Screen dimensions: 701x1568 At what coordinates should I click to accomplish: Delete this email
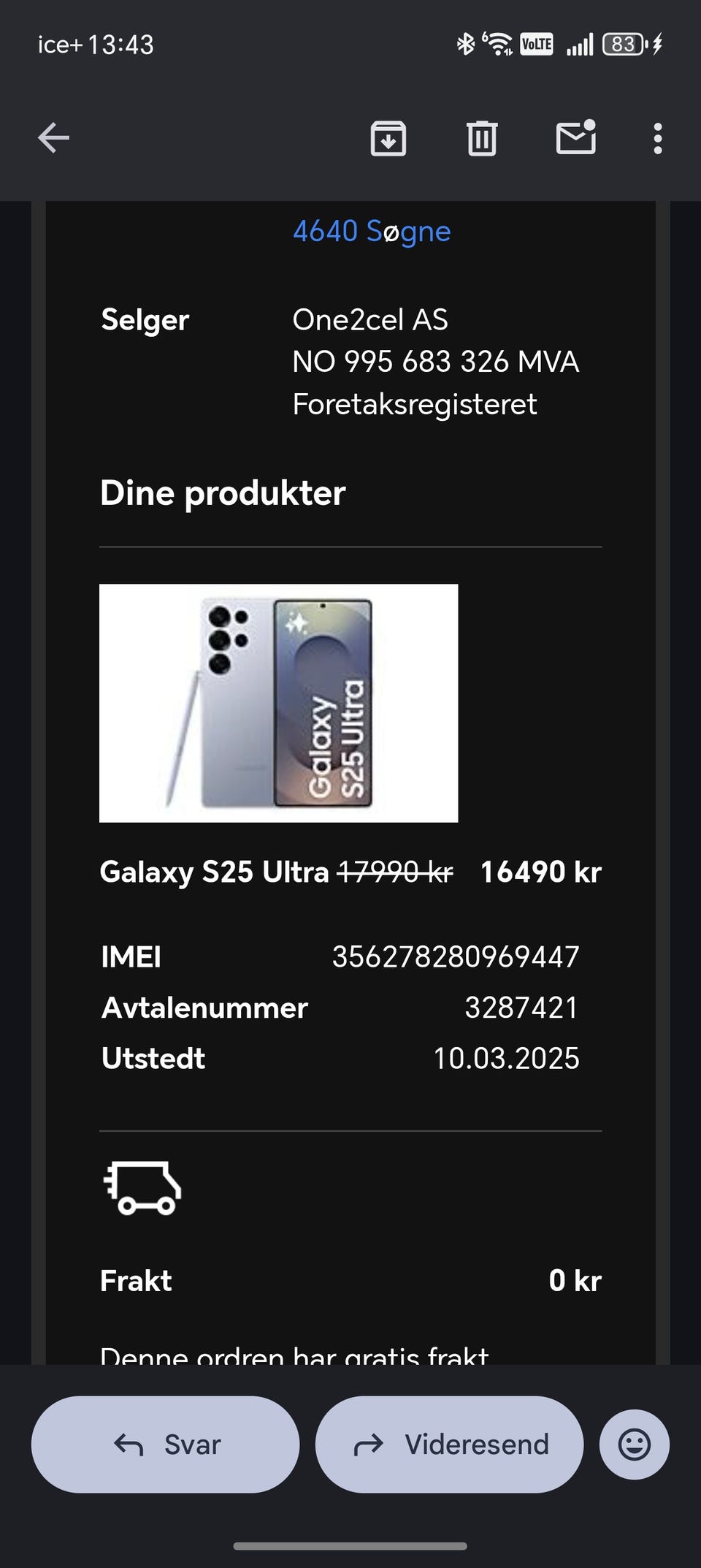481,138
